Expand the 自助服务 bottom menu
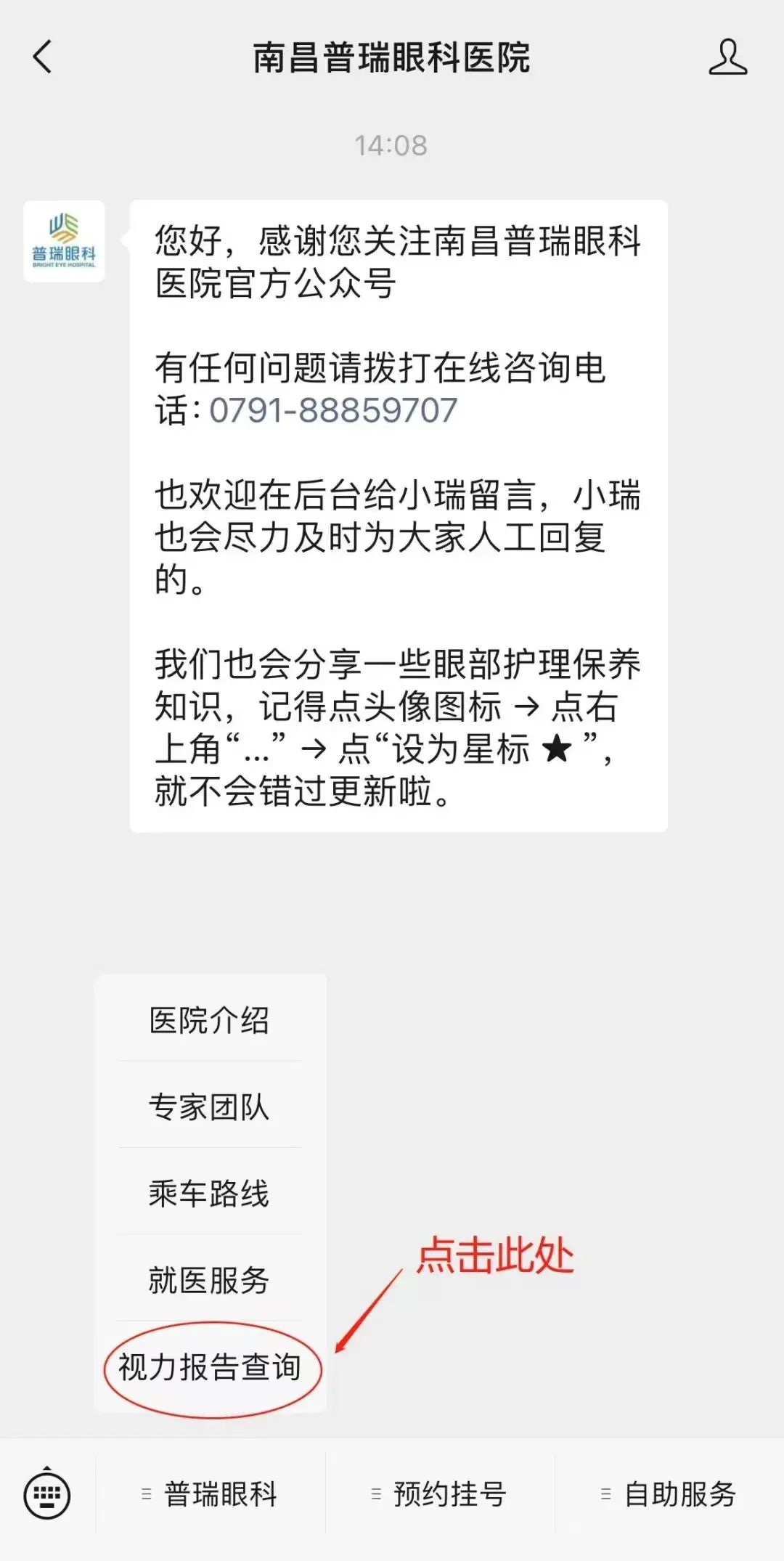Screen dimensions: 784x1561 (669, 1494)
